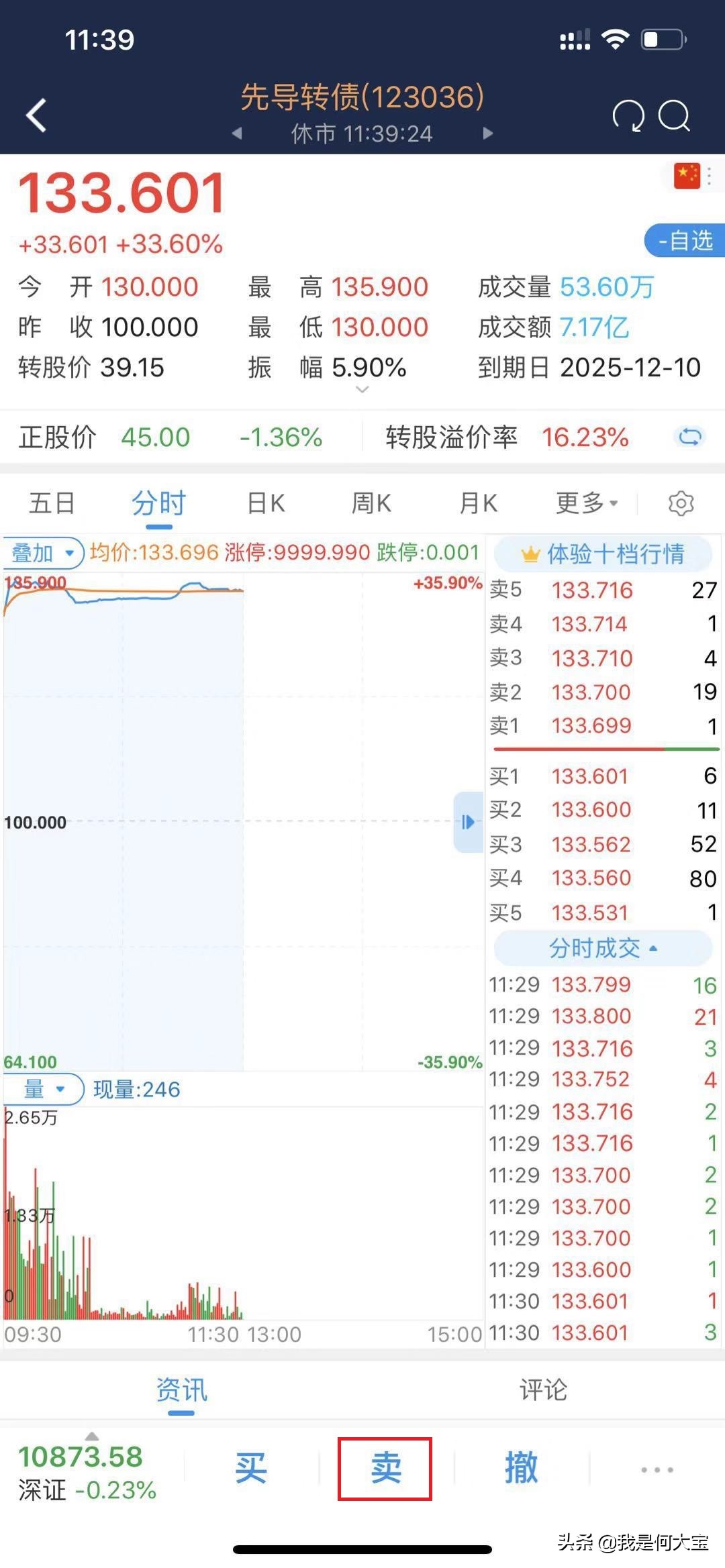The height and width of the screenshot is (1568, 725).
Task: Open chart settings with the gear icon
Action: (x=682, y=502)
